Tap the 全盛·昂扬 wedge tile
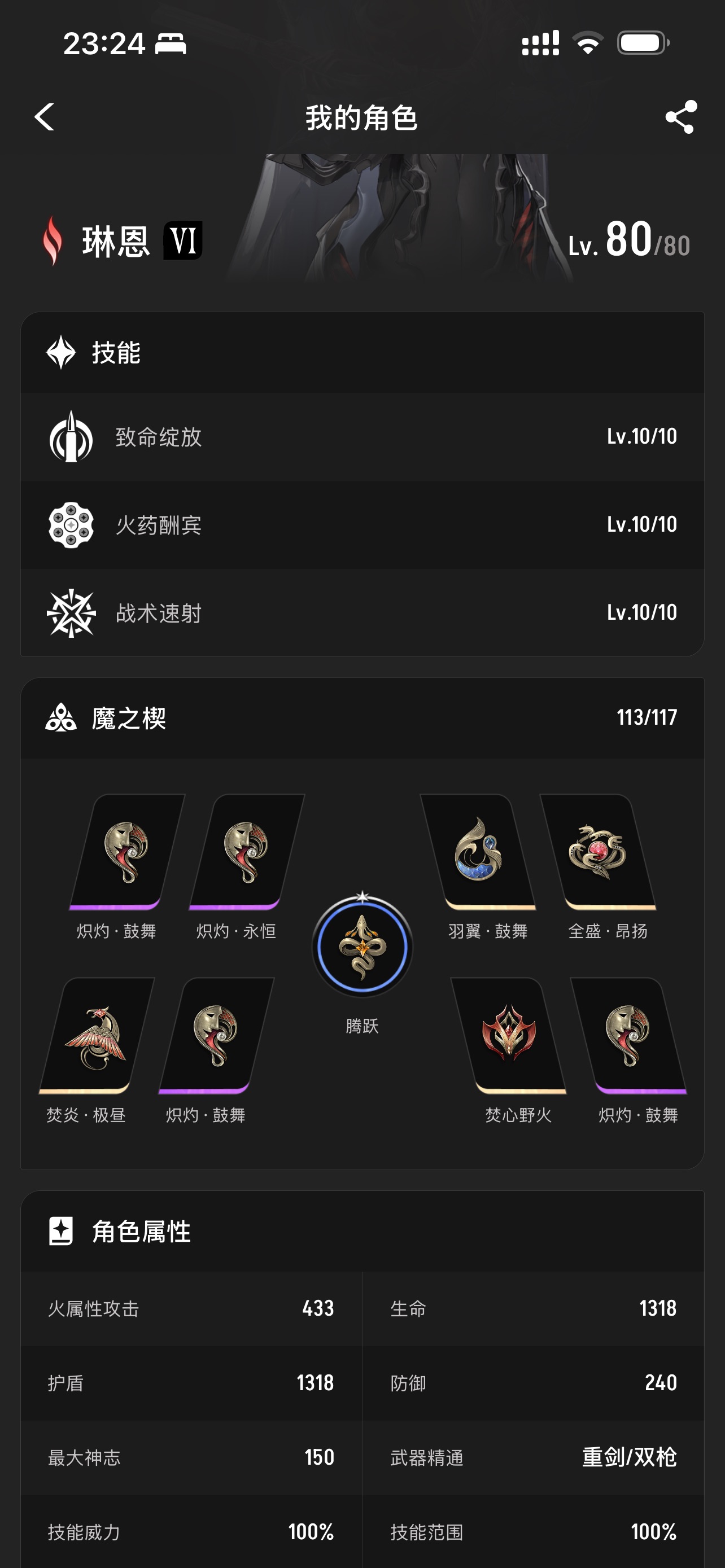Viewport: 725px width, 1568px height. [598, 852]
